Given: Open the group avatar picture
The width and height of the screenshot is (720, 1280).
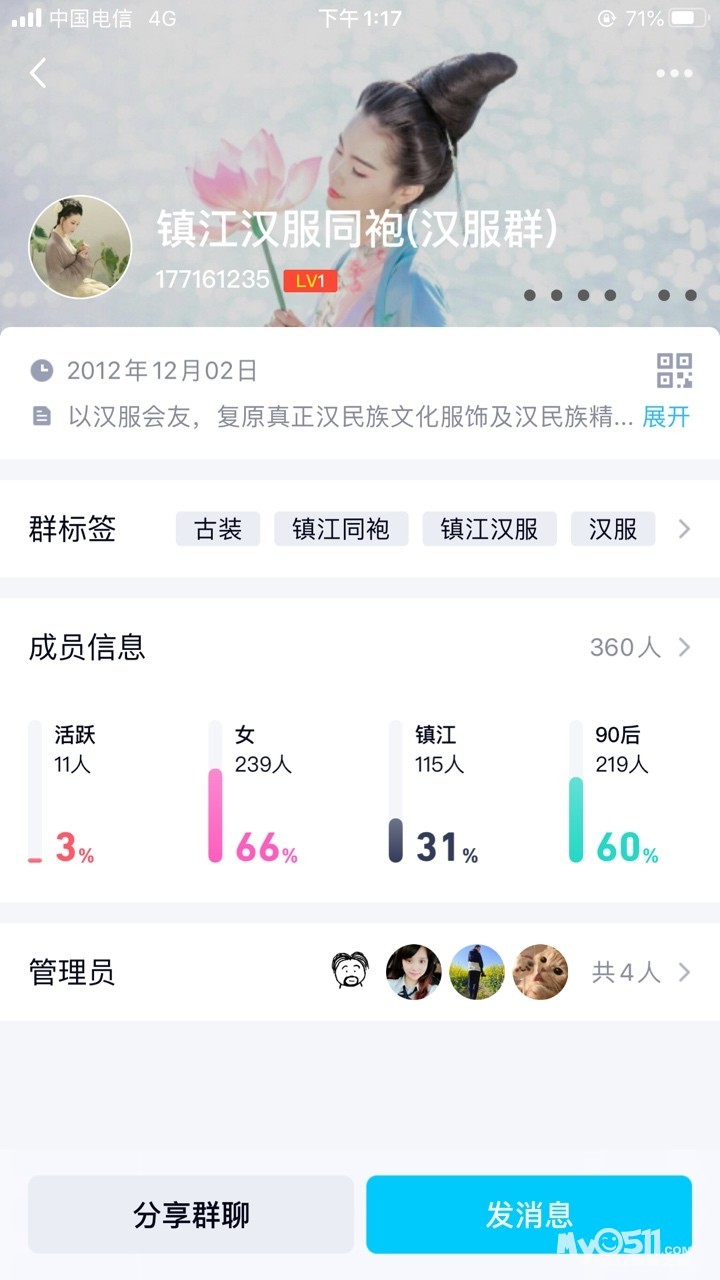Looking at the screenshot, I should [80, 247].
